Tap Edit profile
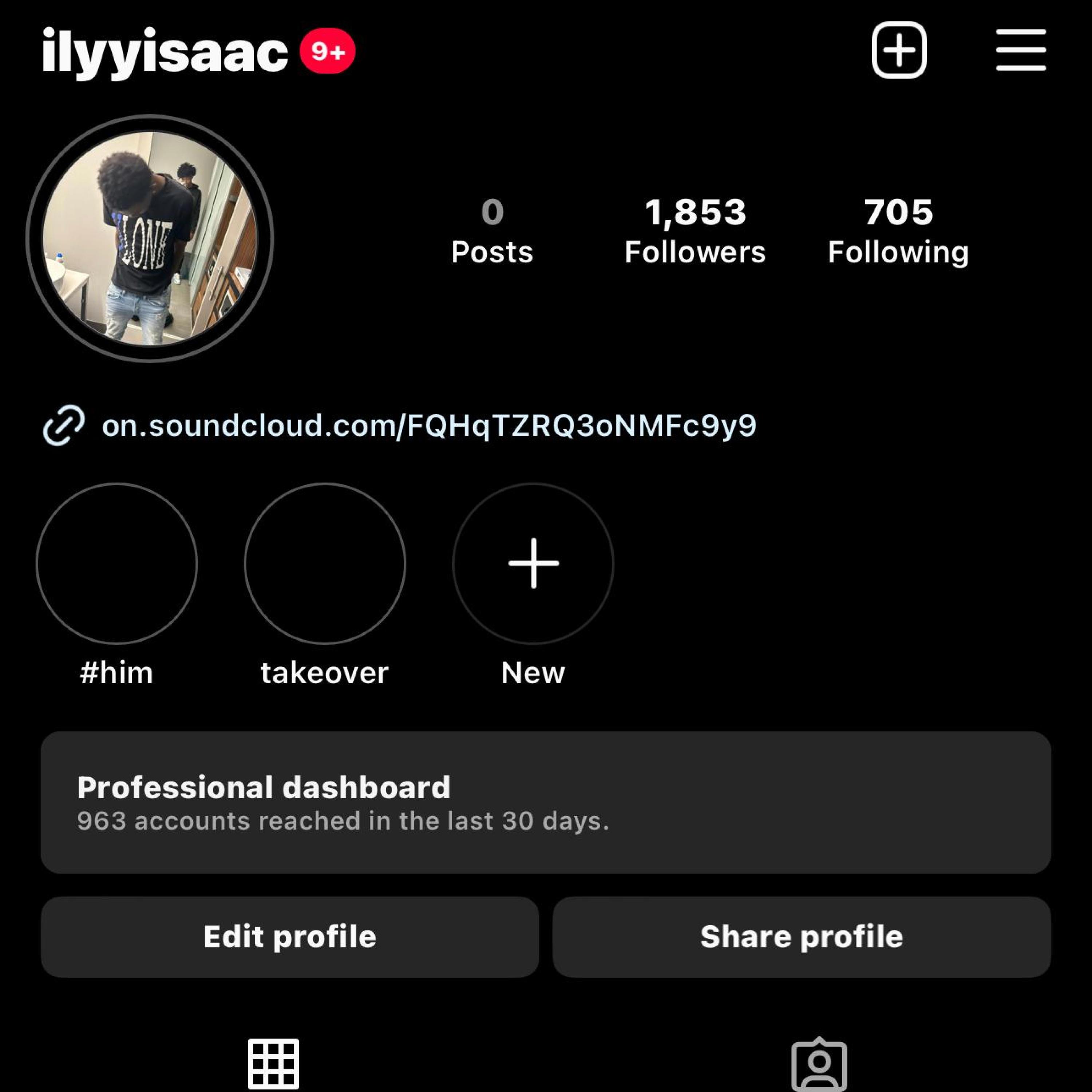The height and width of the screenshot is (1092, 1092). coord(289,937)
